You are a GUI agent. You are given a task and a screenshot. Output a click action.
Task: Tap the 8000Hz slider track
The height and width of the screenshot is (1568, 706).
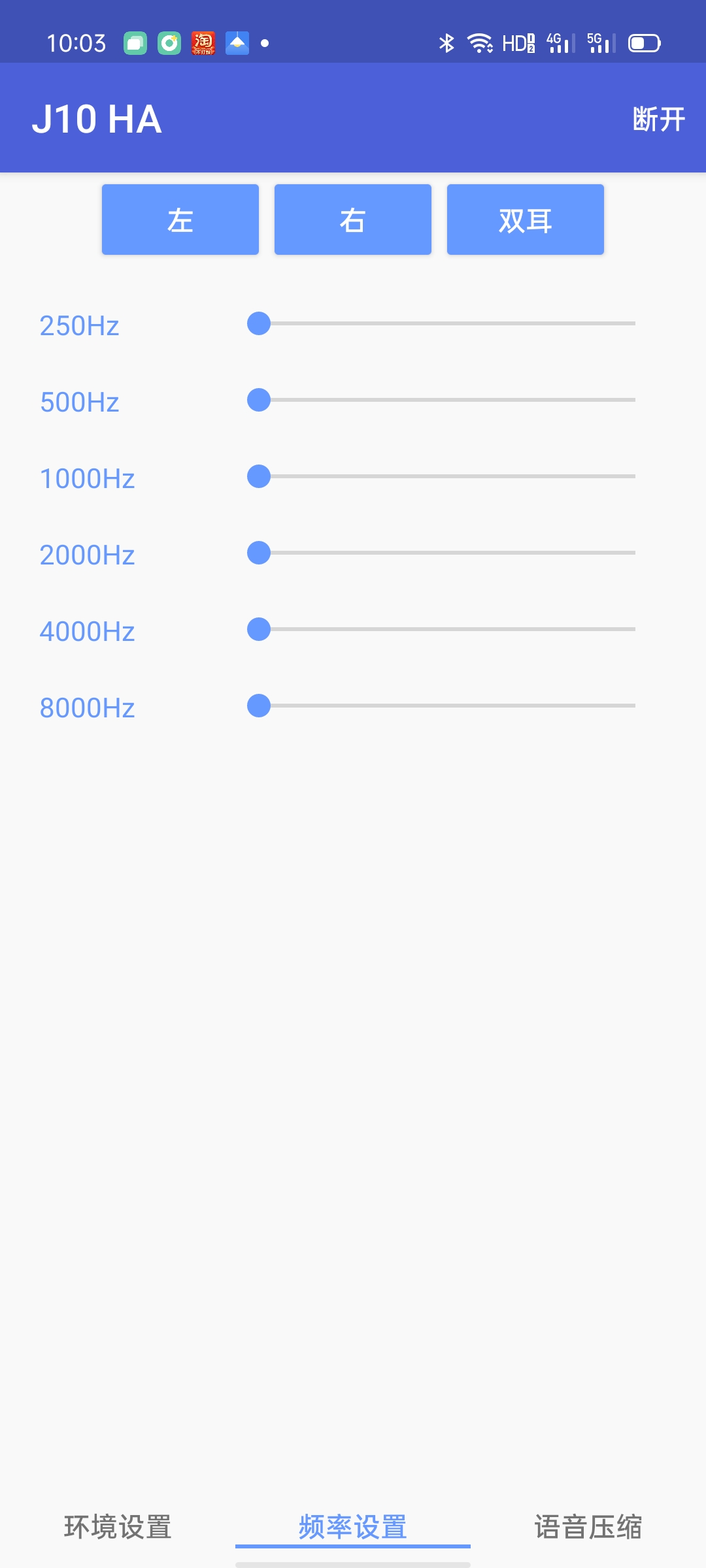click(441, 706)
